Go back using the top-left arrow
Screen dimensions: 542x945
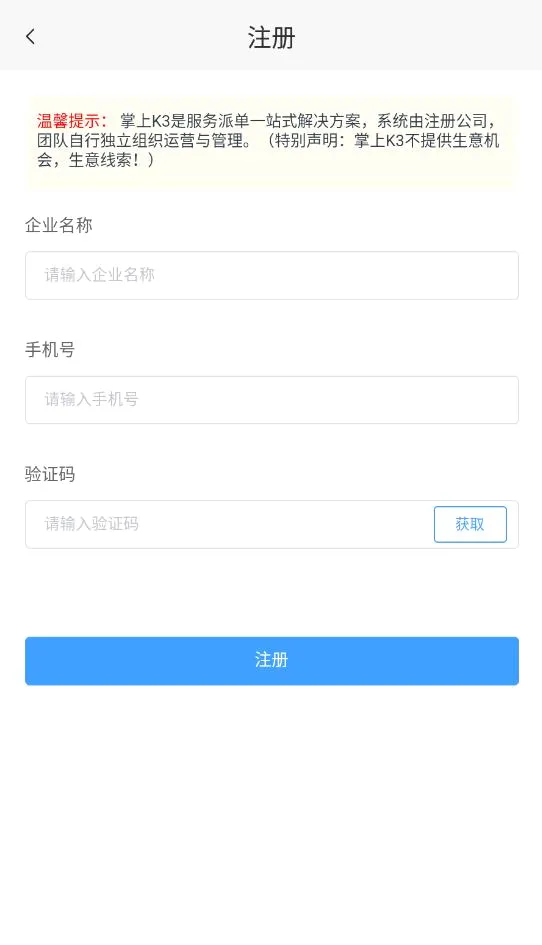[x=31, y=37]
